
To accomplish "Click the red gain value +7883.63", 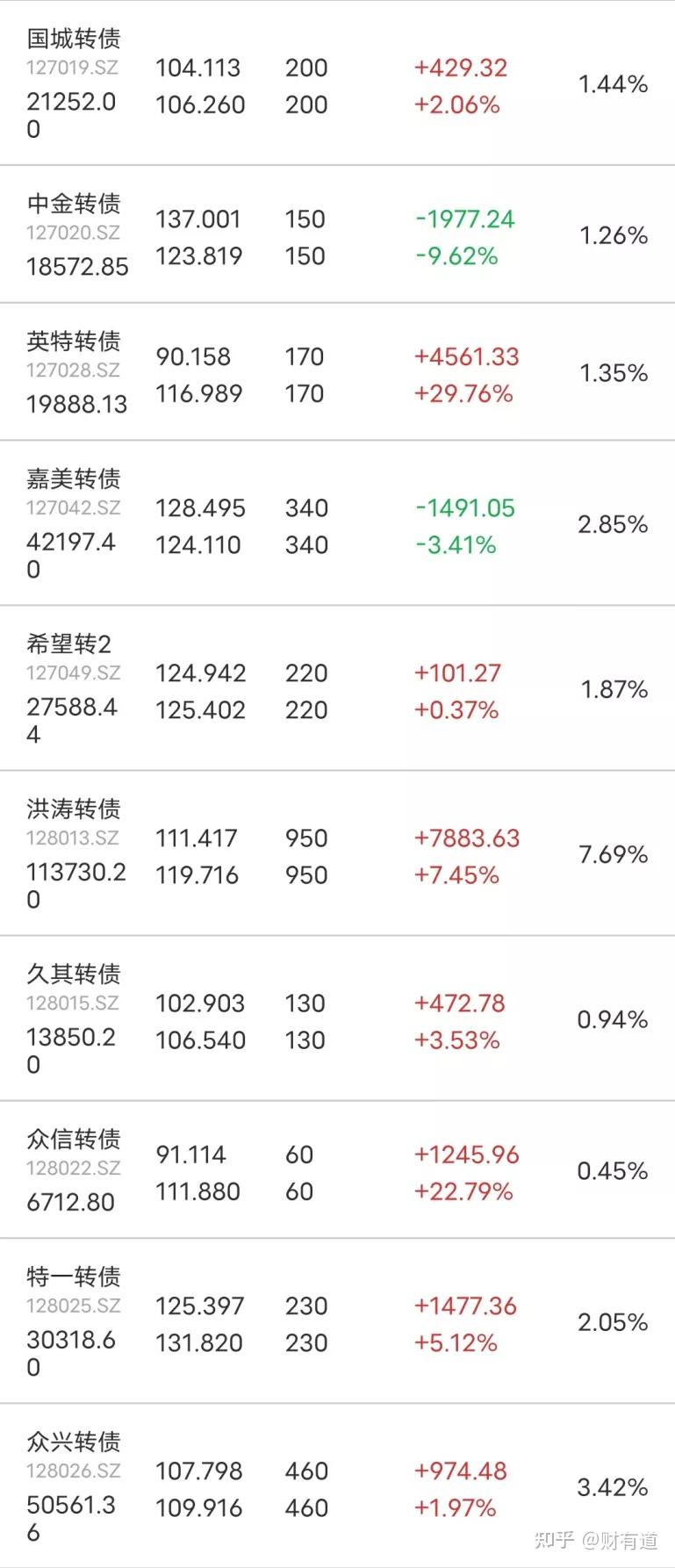I will coord(466,838).
